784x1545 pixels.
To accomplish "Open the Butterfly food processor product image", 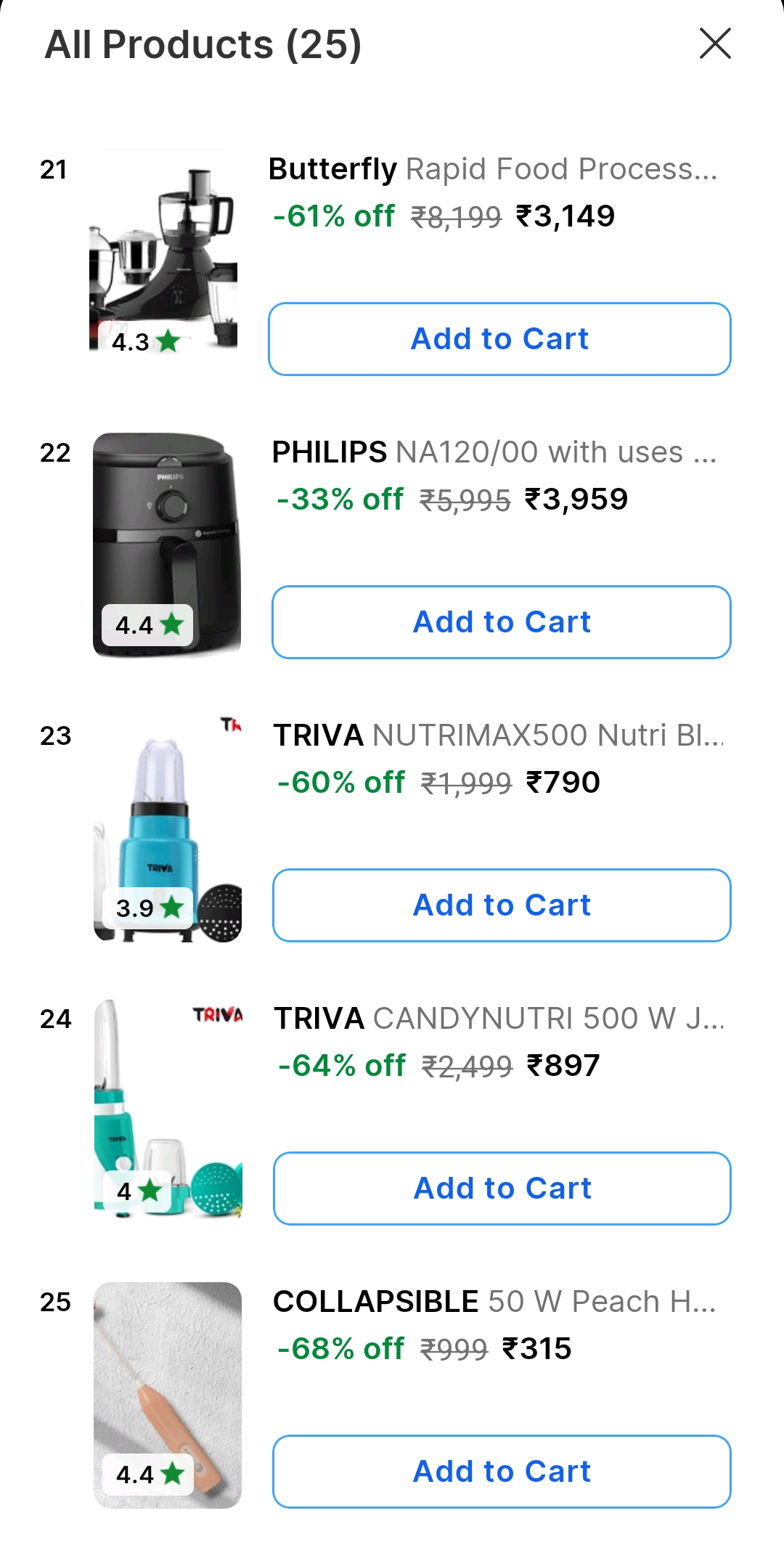I will click(x=164, y=250).
